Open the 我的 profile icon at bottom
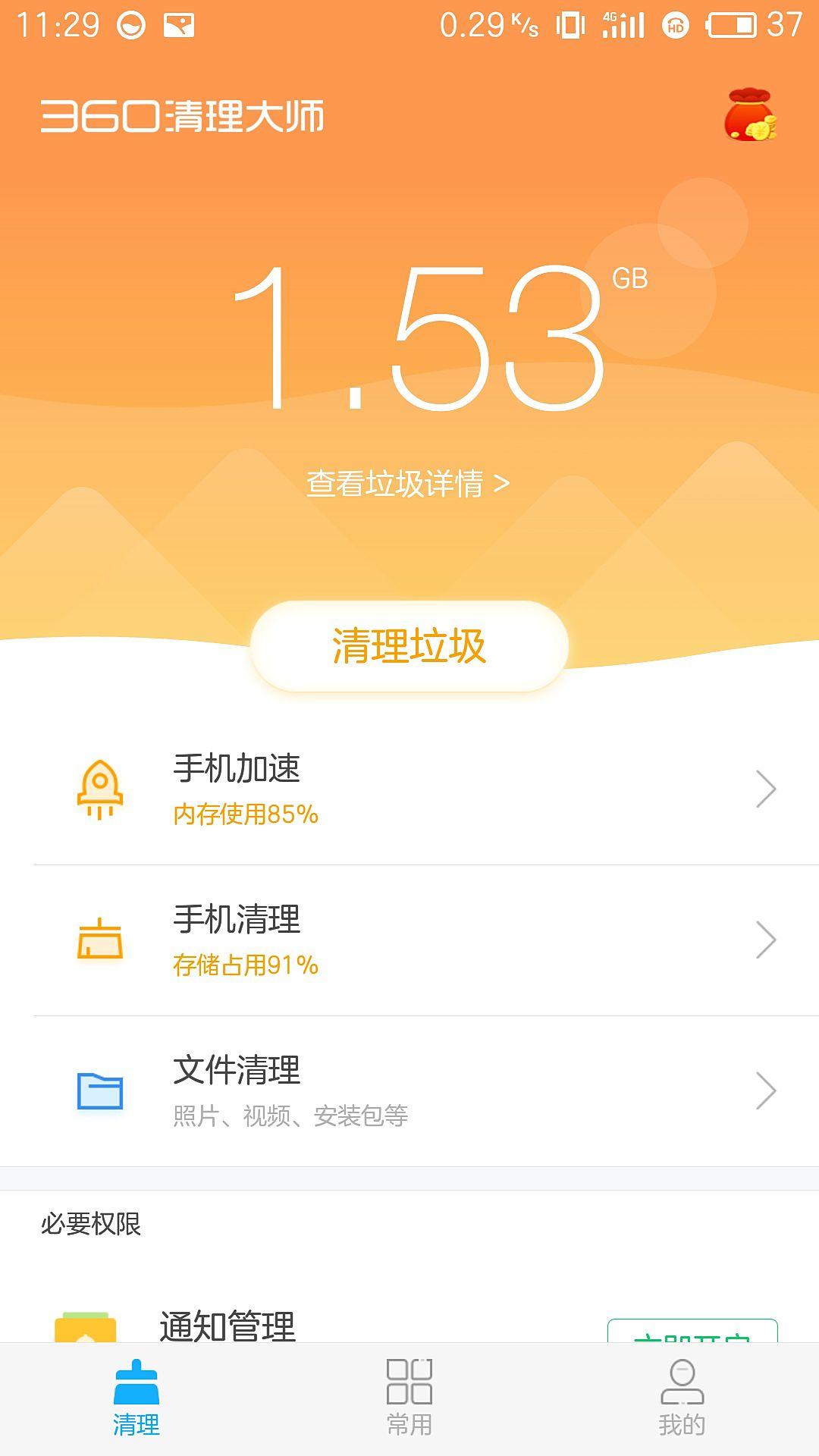Image resolution: width=819 pixels, height=1456 pixels. (x=682, y=1382)
